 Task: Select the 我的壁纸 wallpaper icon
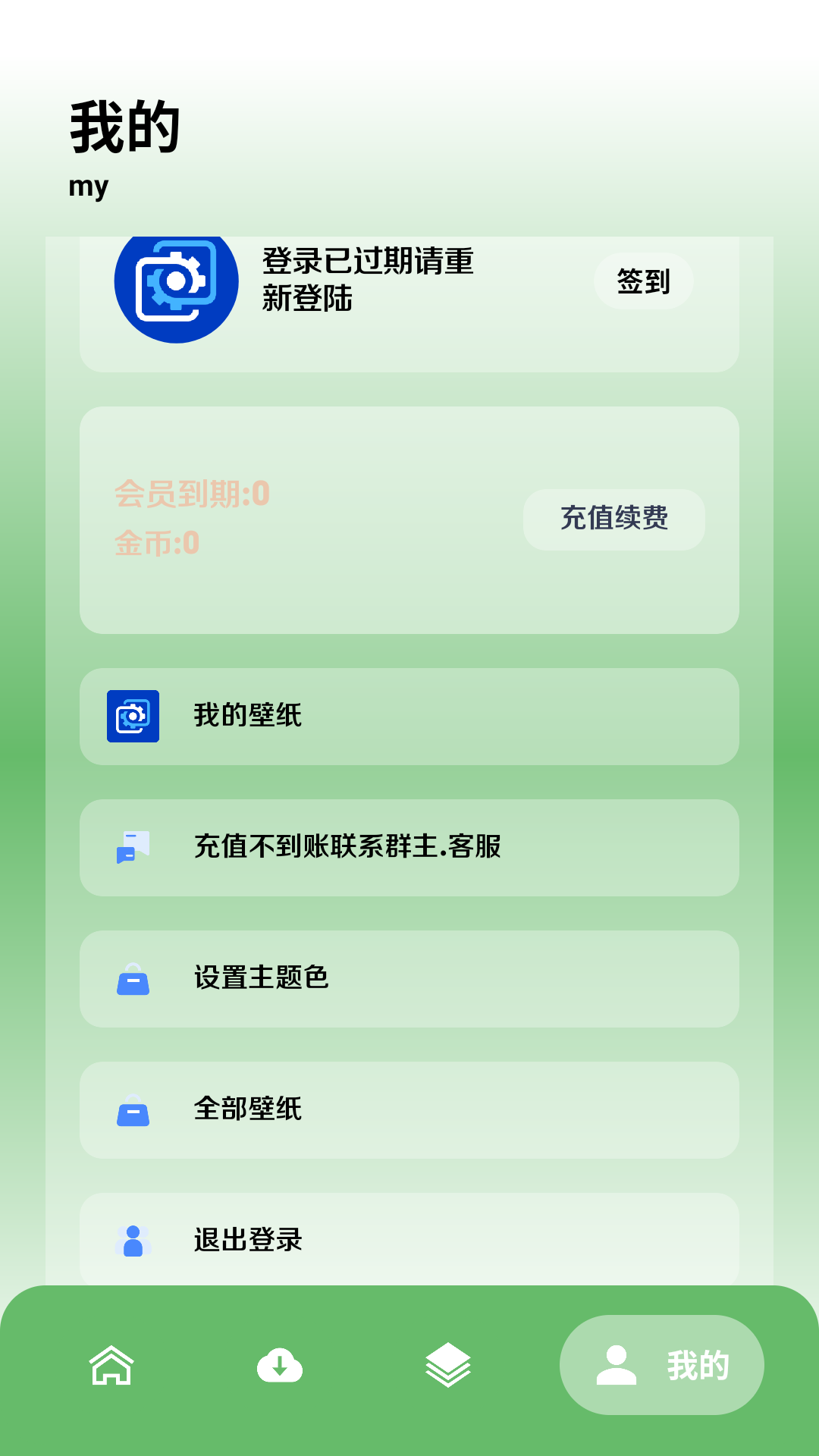coord(134,716)
